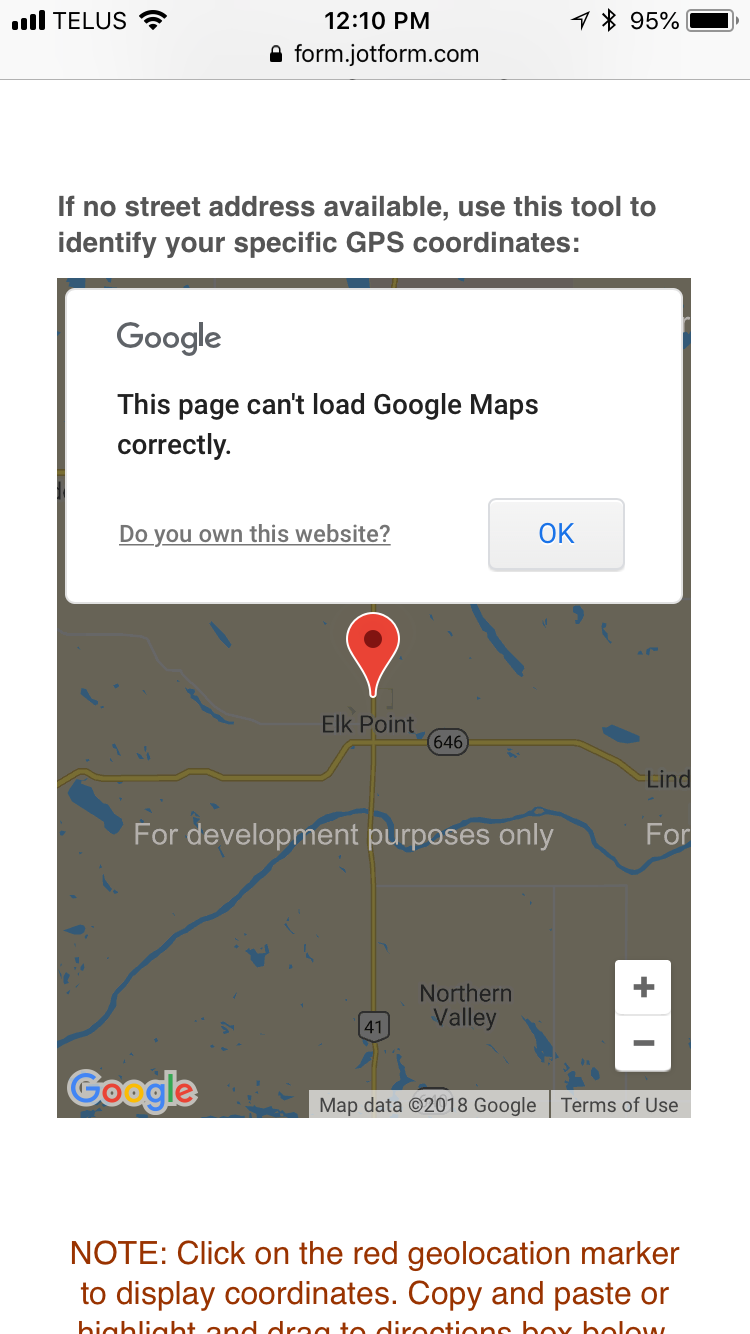Open the 'Do you own this website?' link
This screenshot has height=1334, width=750.
point(254,534)
